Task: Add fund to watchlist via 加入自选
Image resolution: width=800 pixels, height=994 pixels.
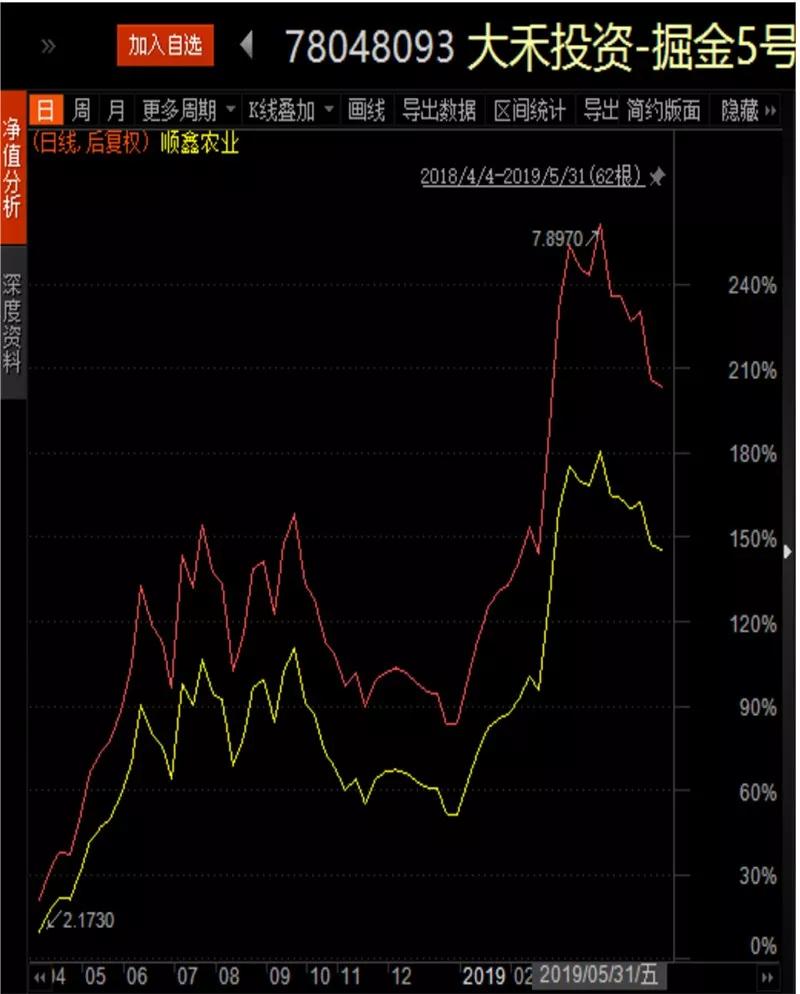Action: point(165,46)
